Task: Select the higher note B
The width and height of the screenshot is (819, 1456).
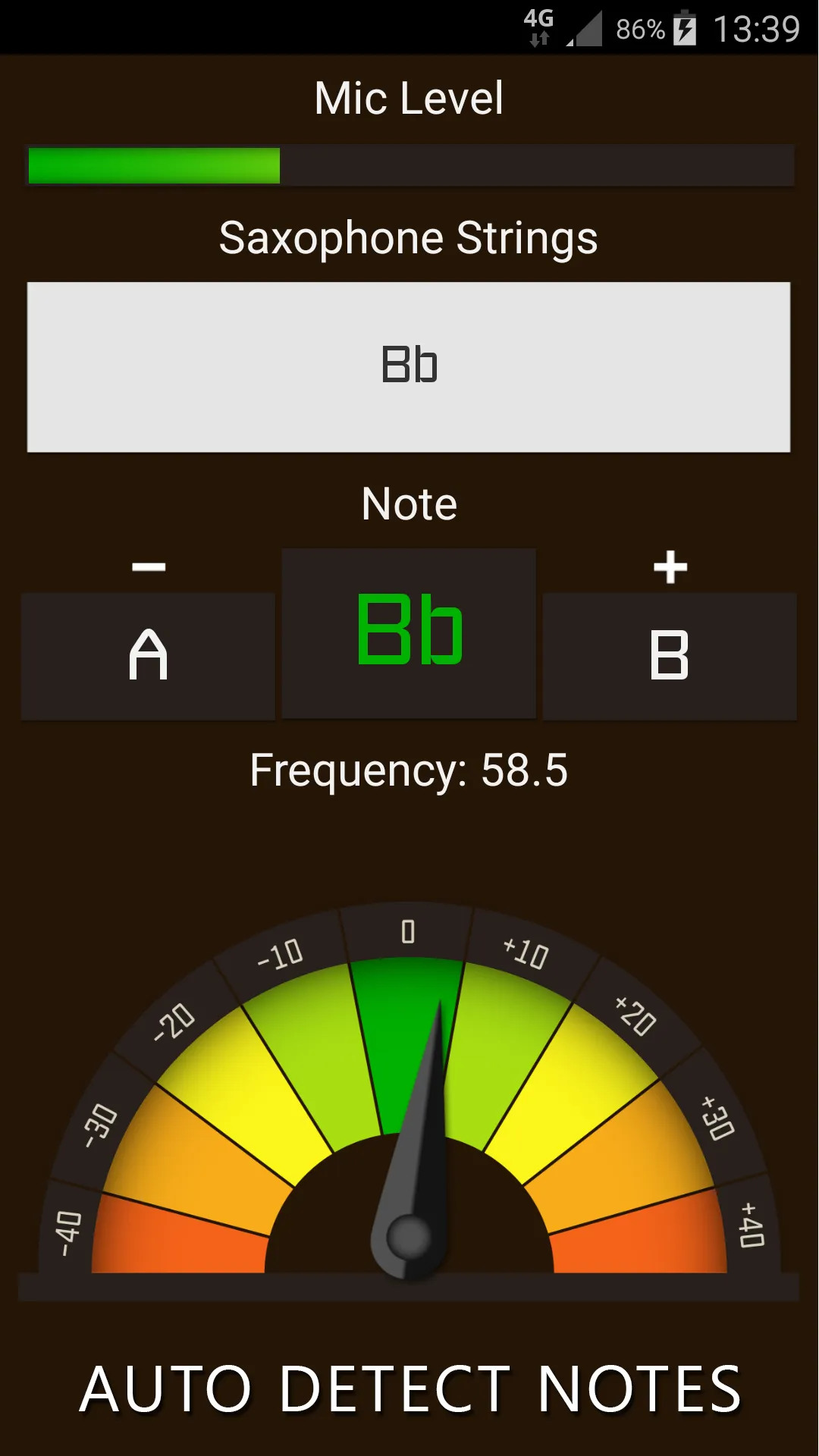Action: pos(670,656)
